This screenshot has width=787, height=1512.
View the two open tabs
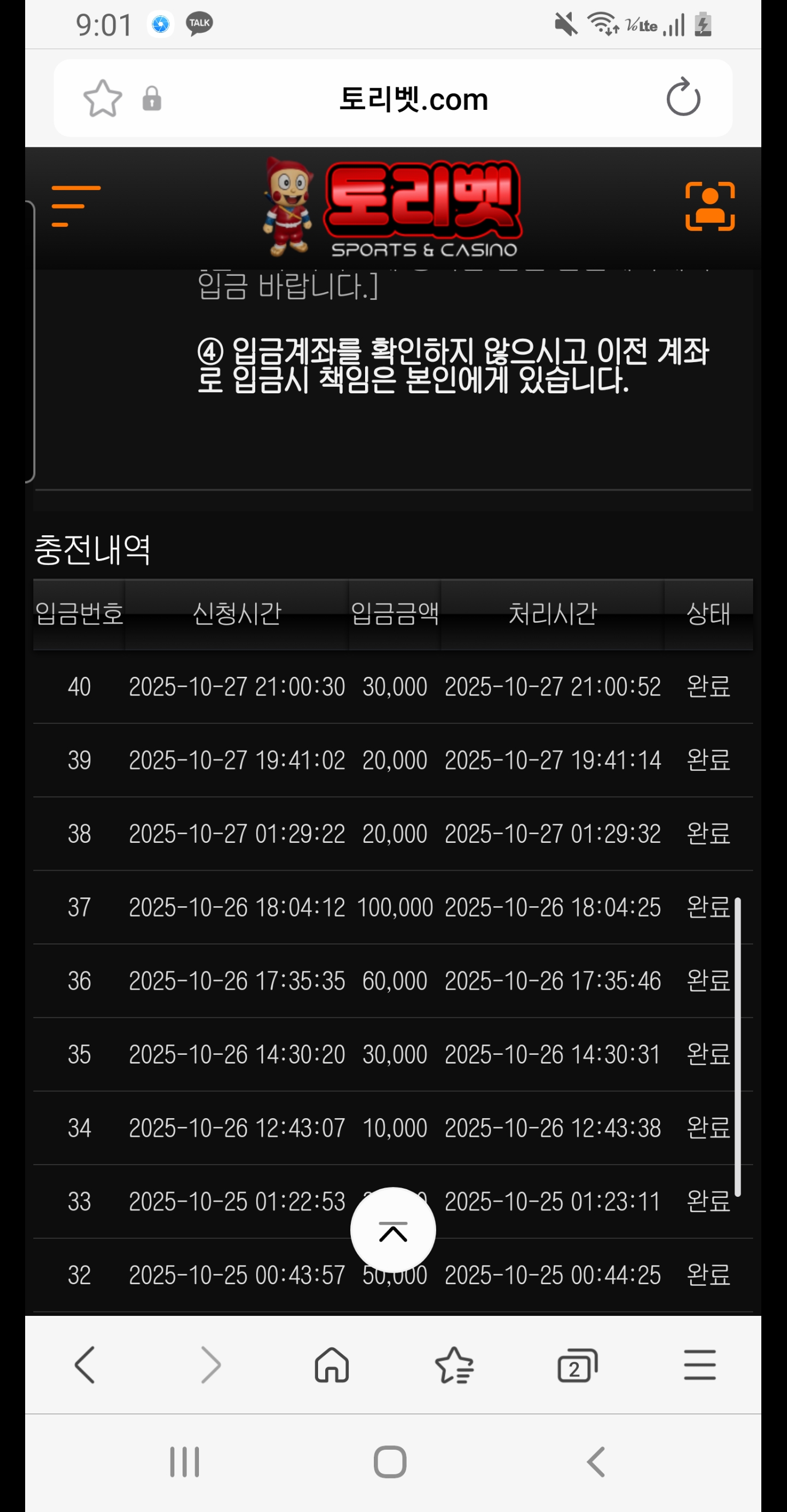coord(577,1364)
